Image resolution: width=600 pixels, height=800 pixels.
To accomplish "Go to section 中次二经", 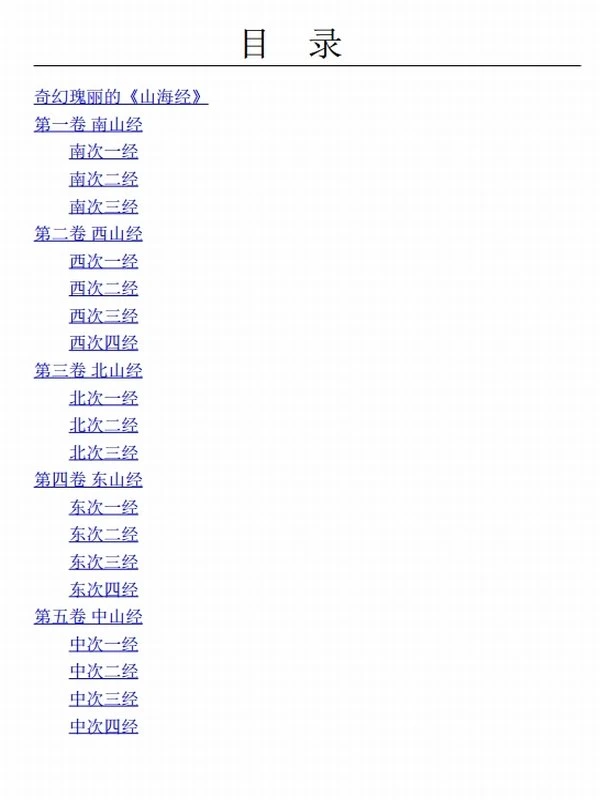I will pos(103,672).
